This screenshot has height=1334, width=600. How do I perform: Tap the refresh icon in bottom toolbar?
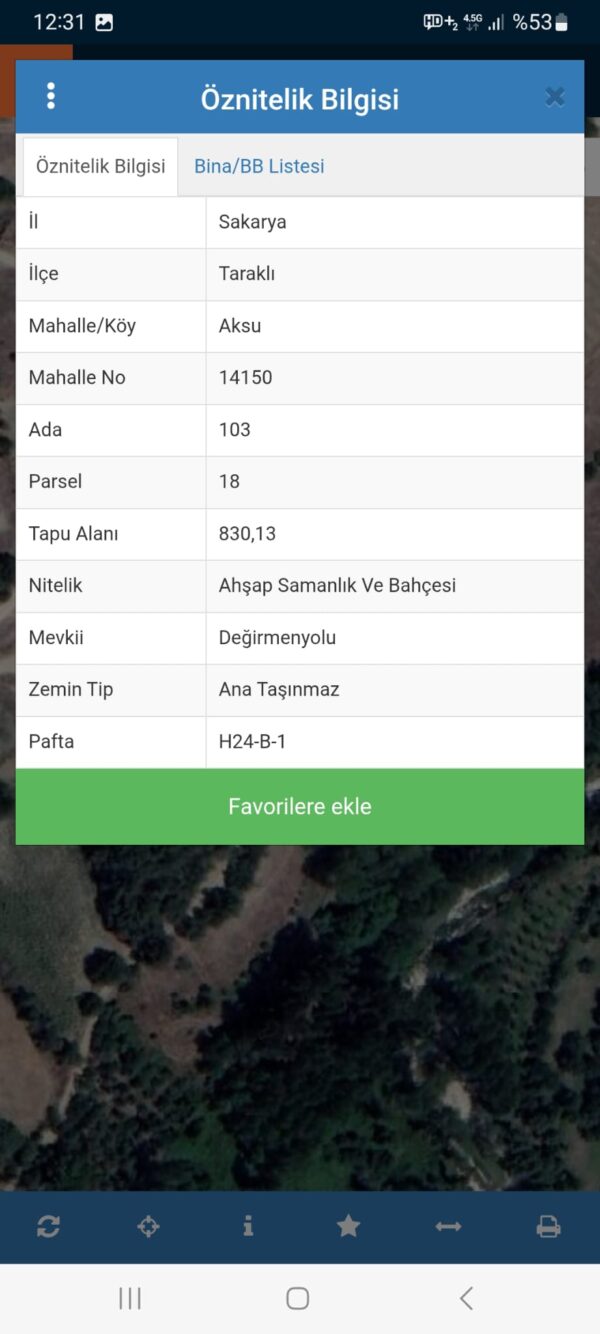(x=48, y=1226)
